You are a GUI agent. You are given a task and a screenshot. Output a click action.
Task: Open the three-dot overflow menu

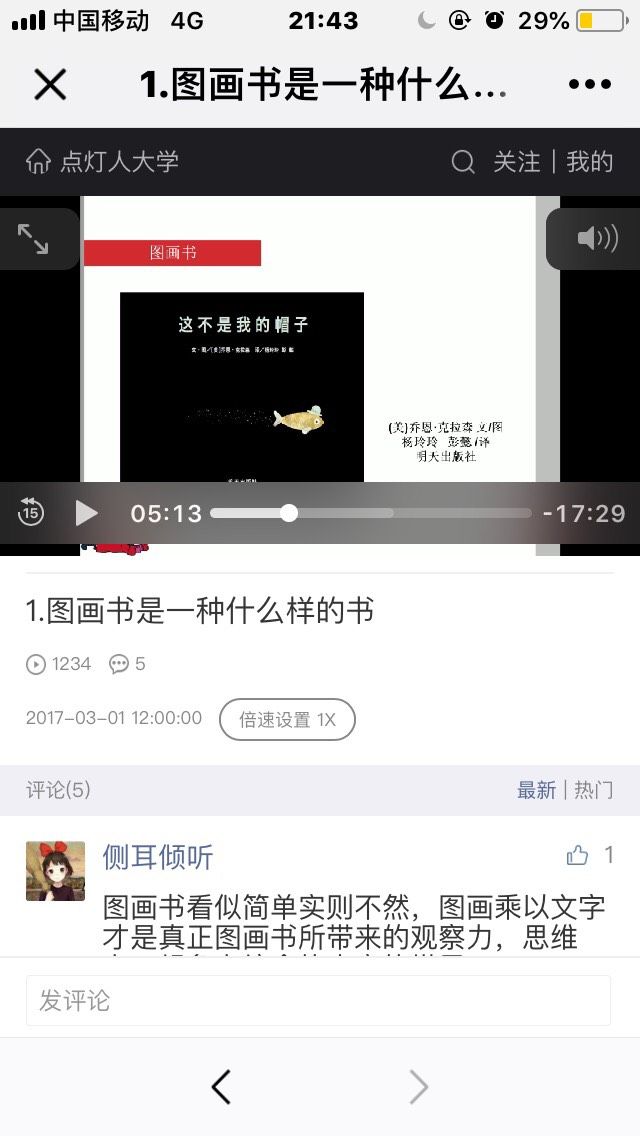(589, 84)
